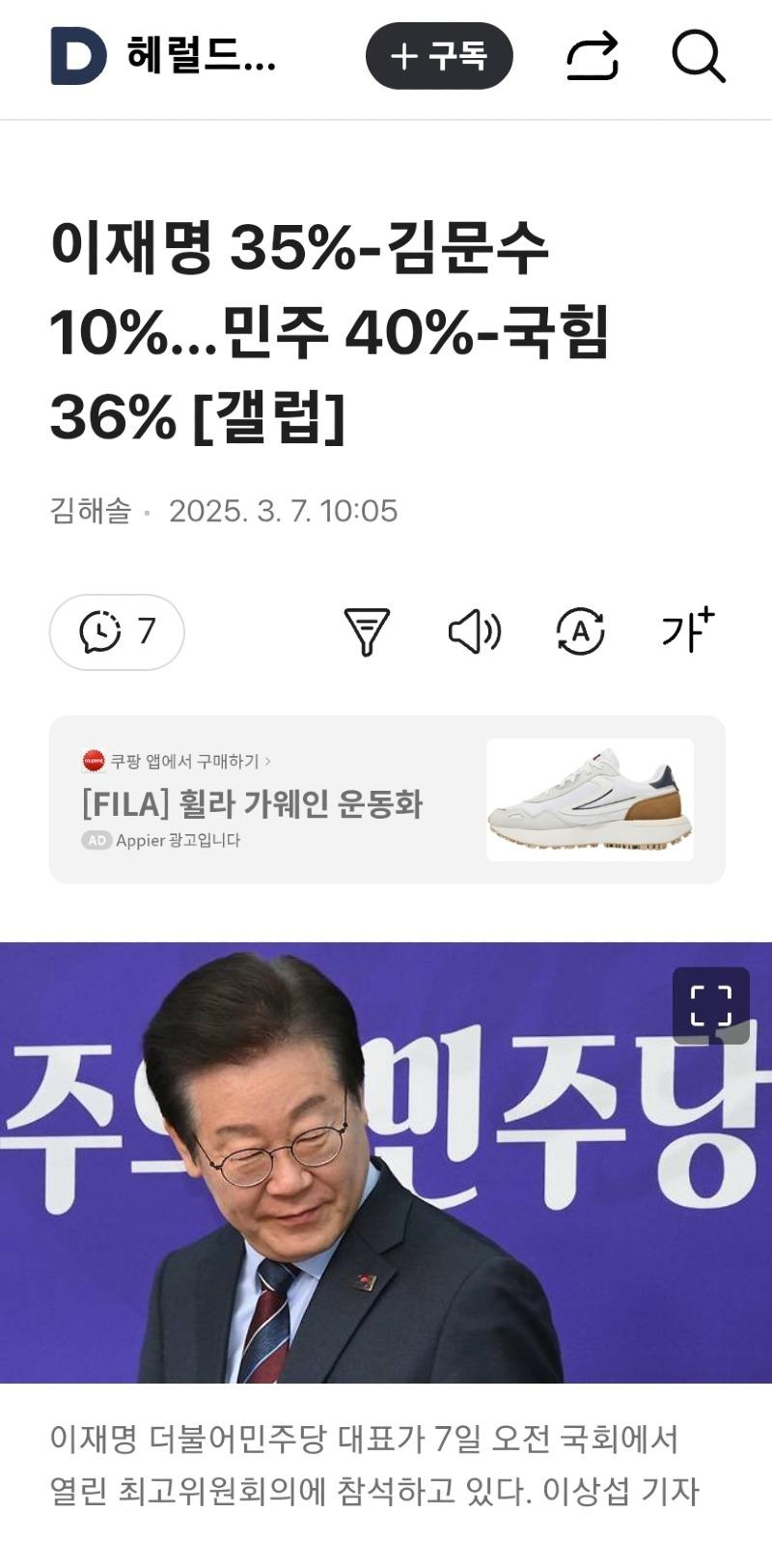Listen to the article via speaker icon
Viewport: 772px width, 1568px height.
475,632
